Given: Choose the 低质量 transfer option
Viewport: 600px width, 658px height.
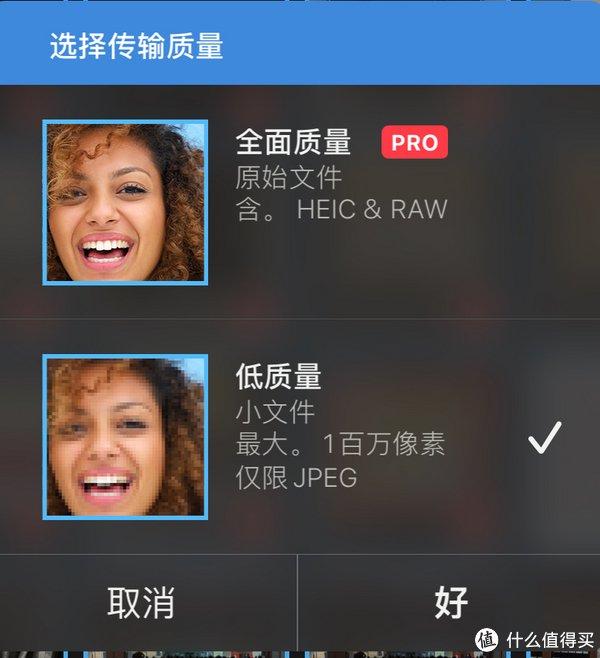Looking at the screenshot, I should point(300,436).
